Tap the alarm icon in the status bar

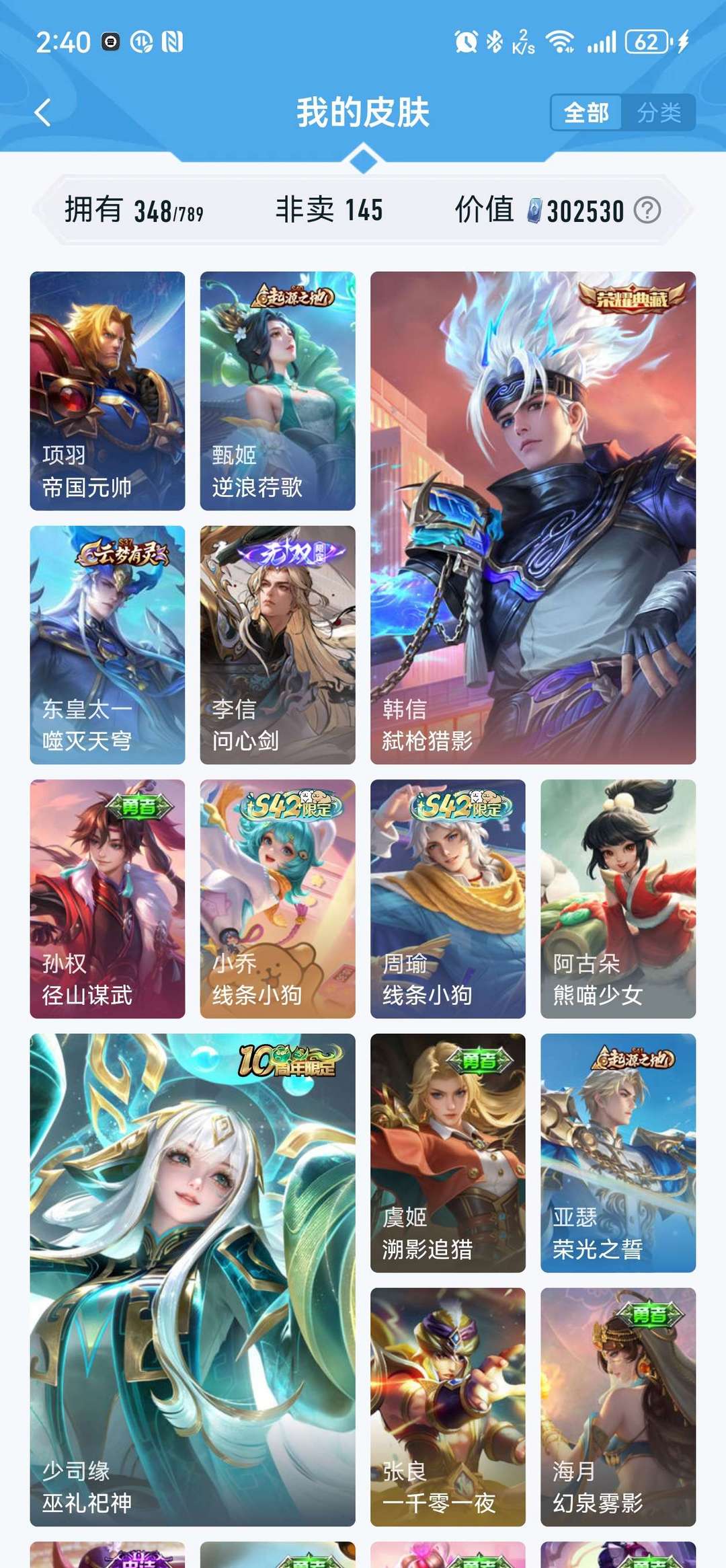point(466,42)
